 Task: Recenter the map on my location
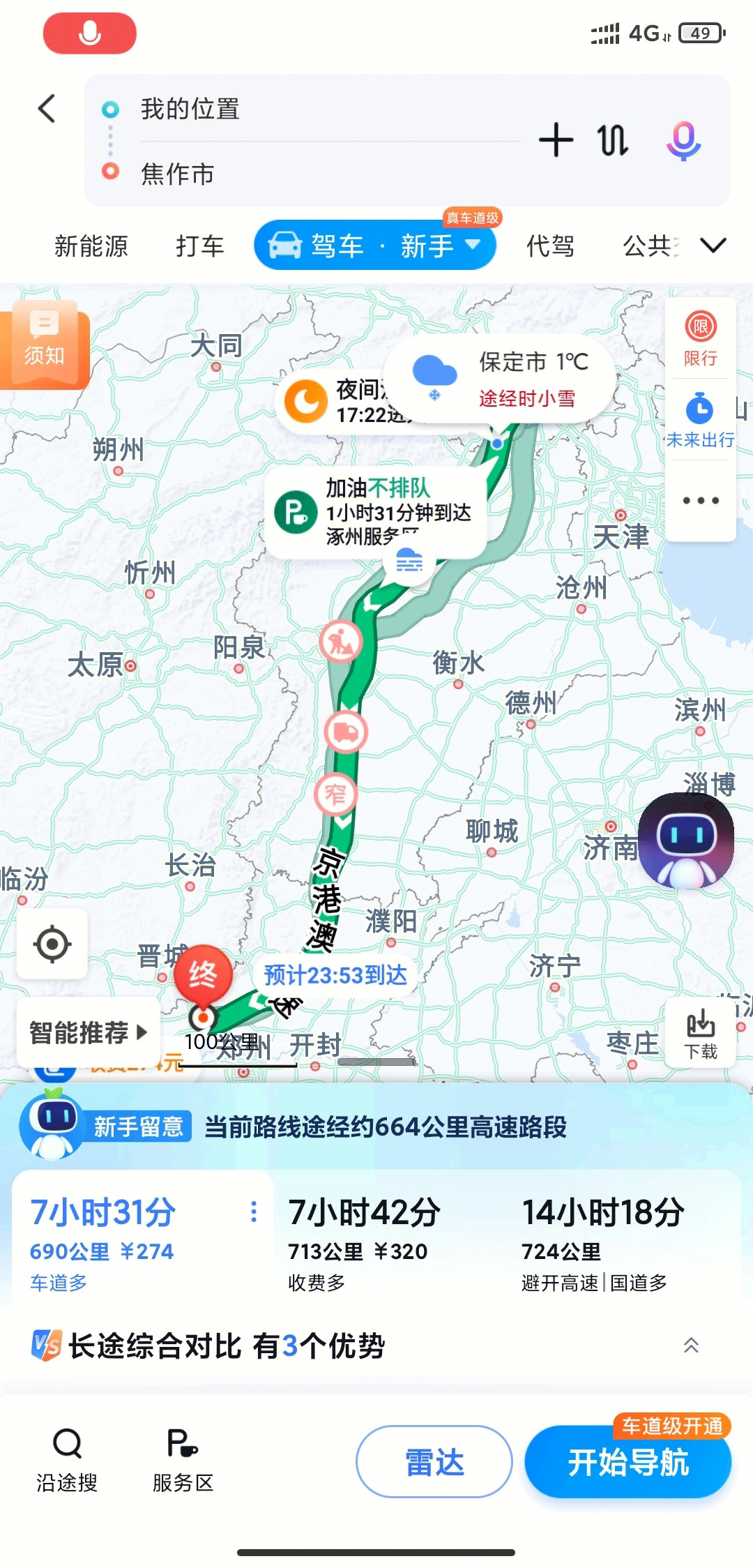(x=52, y=944)
